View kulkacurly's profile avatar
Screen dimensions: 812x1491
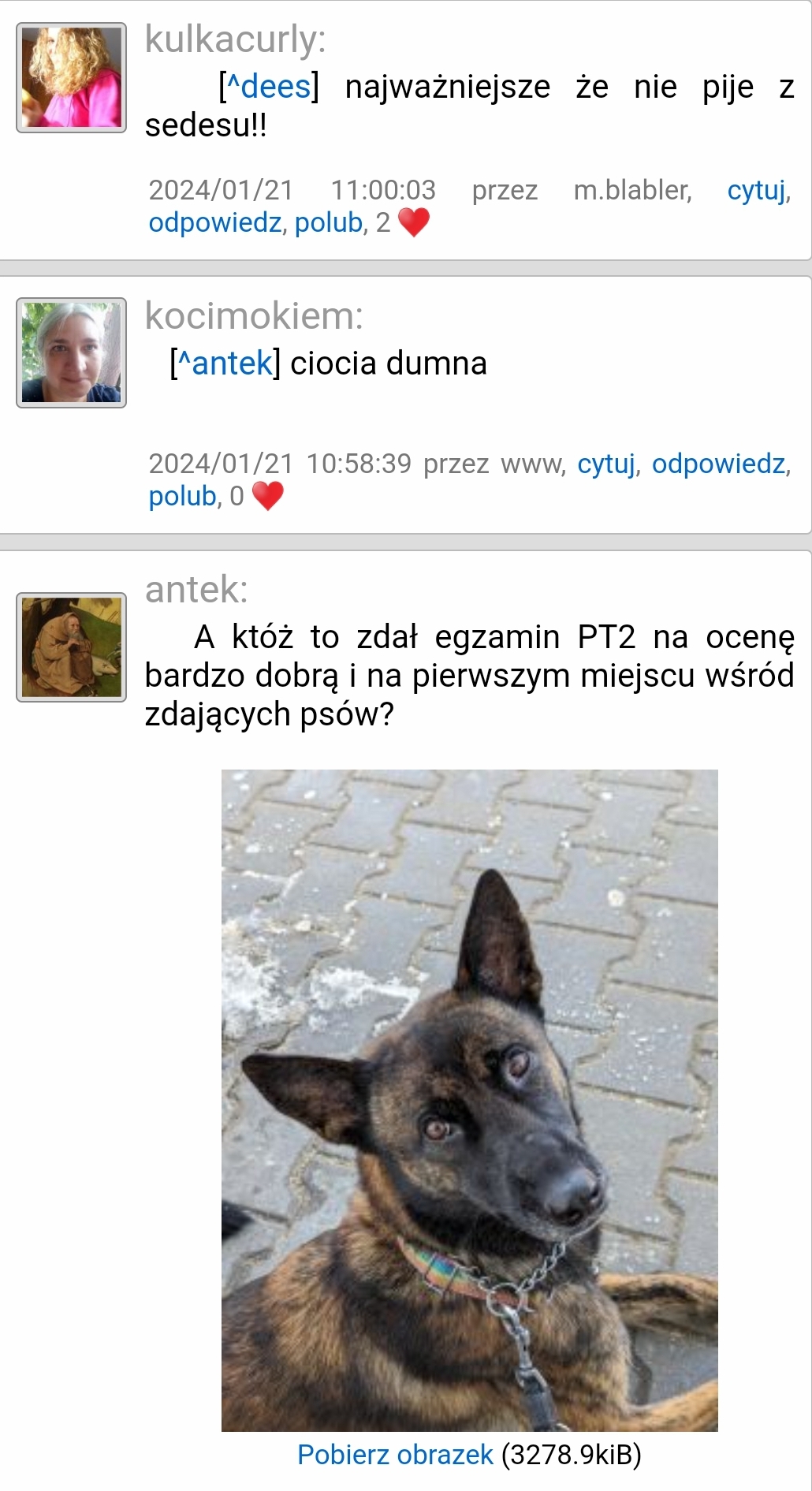72,77
